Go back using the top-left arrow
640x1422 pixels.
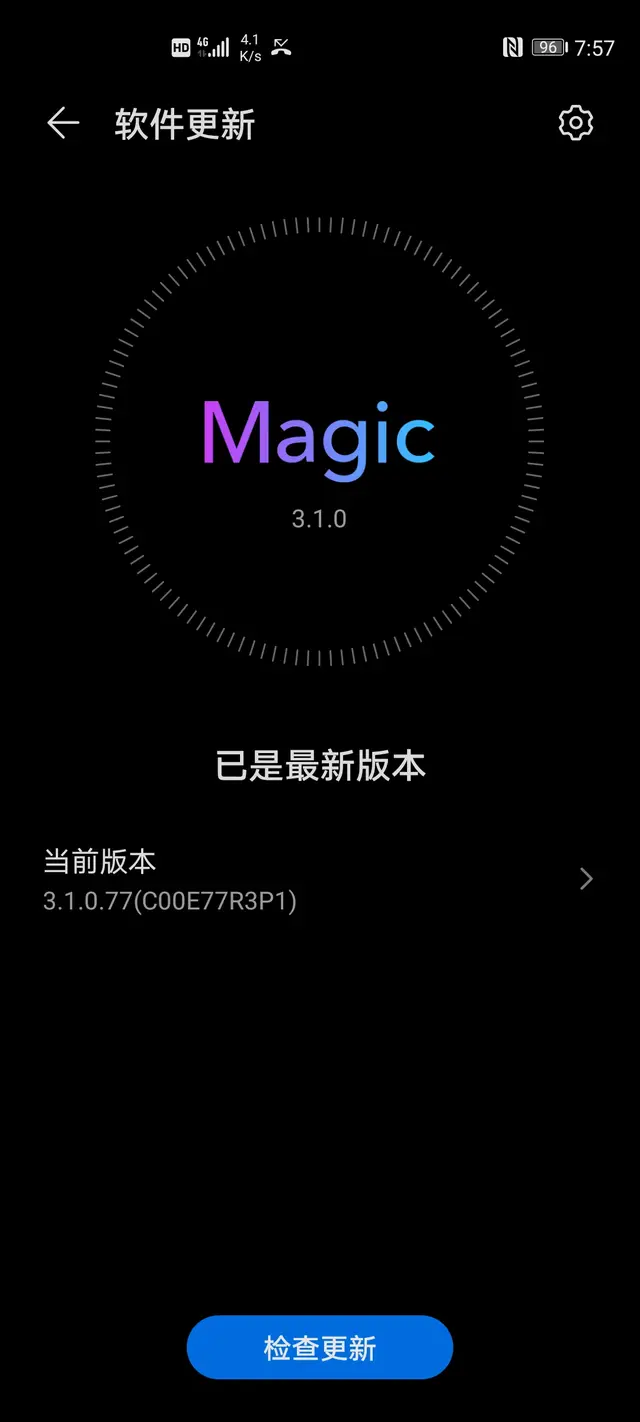click(x=63, y=124)
